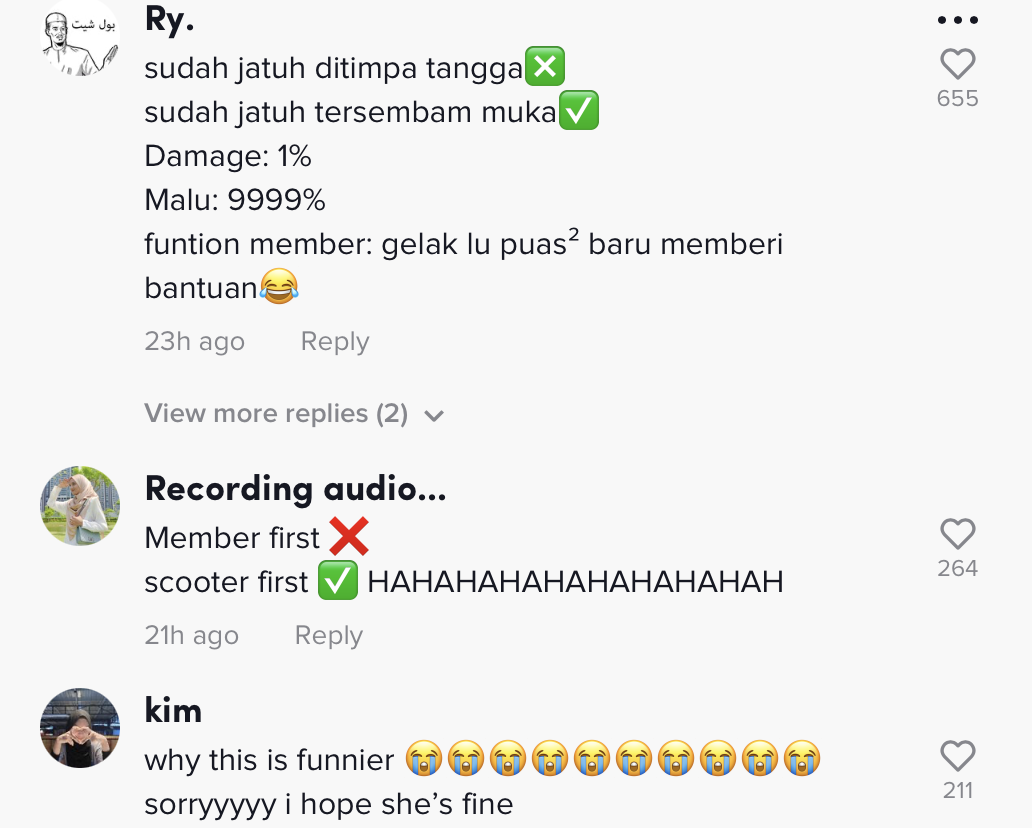The height and width of the screenshot is (828, 1032).
Task: Open the username Ry. profile
Action: pos(169,18)
